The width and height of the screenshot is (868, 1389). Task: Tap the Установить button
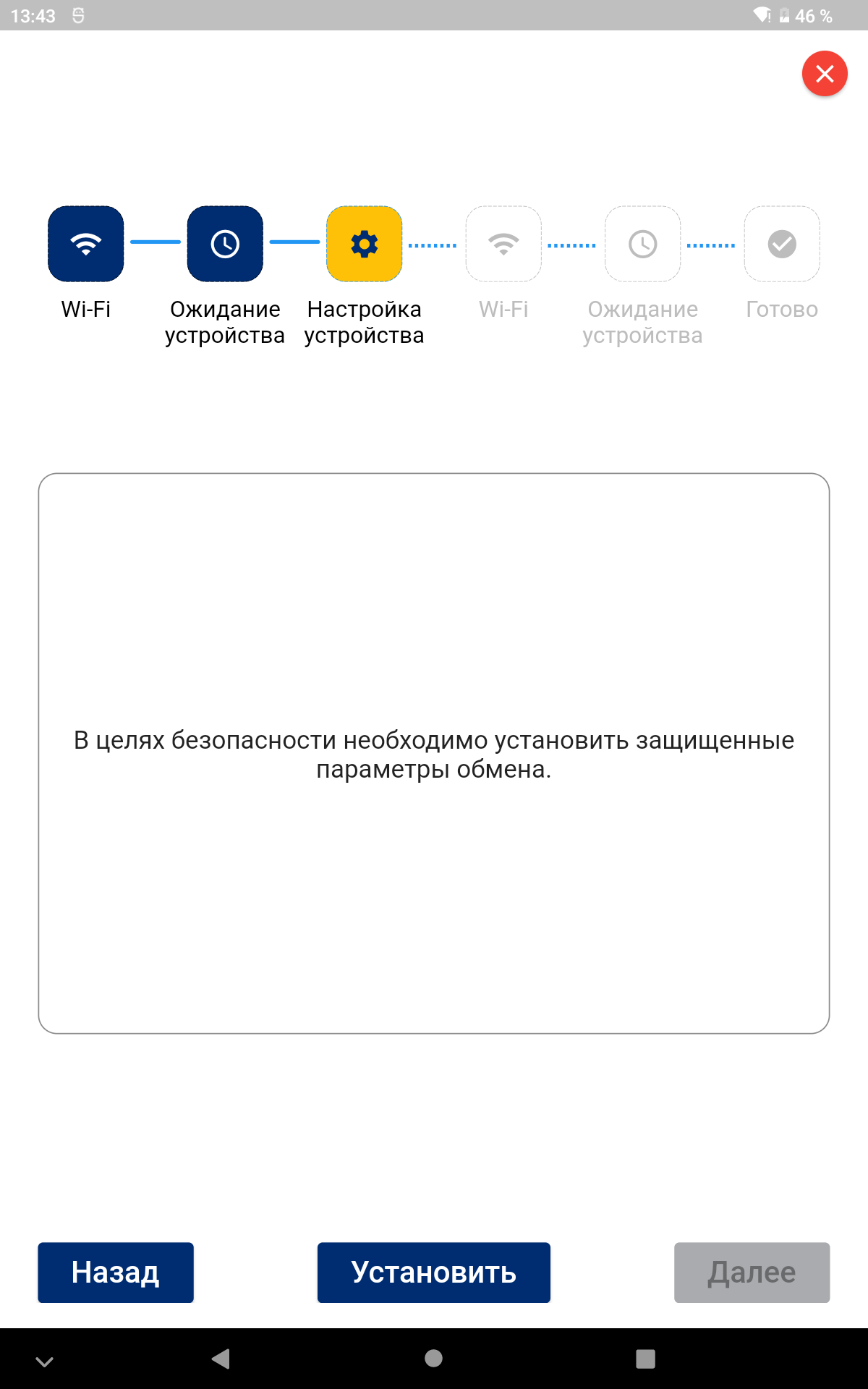coord(434,1273)
